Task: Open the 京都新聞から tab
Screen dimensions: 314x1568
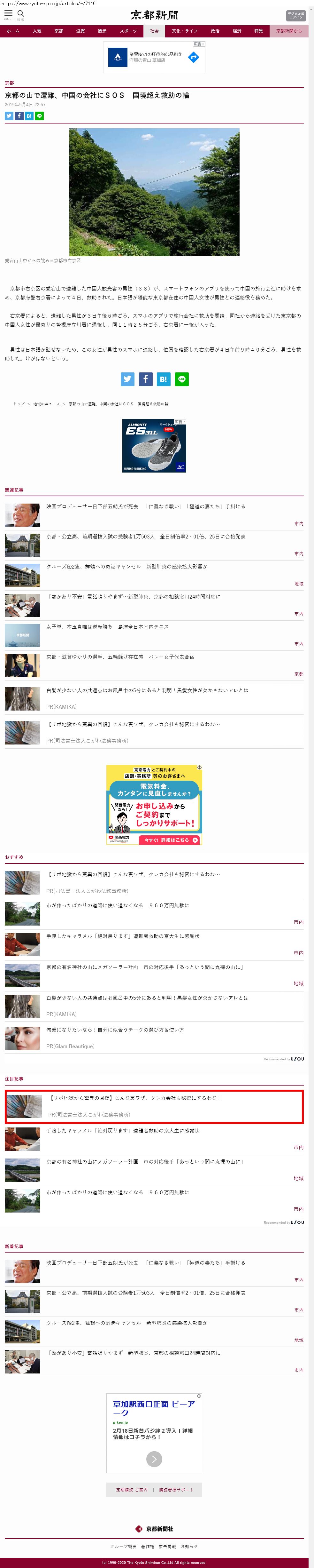Action: tap(288, 31)
